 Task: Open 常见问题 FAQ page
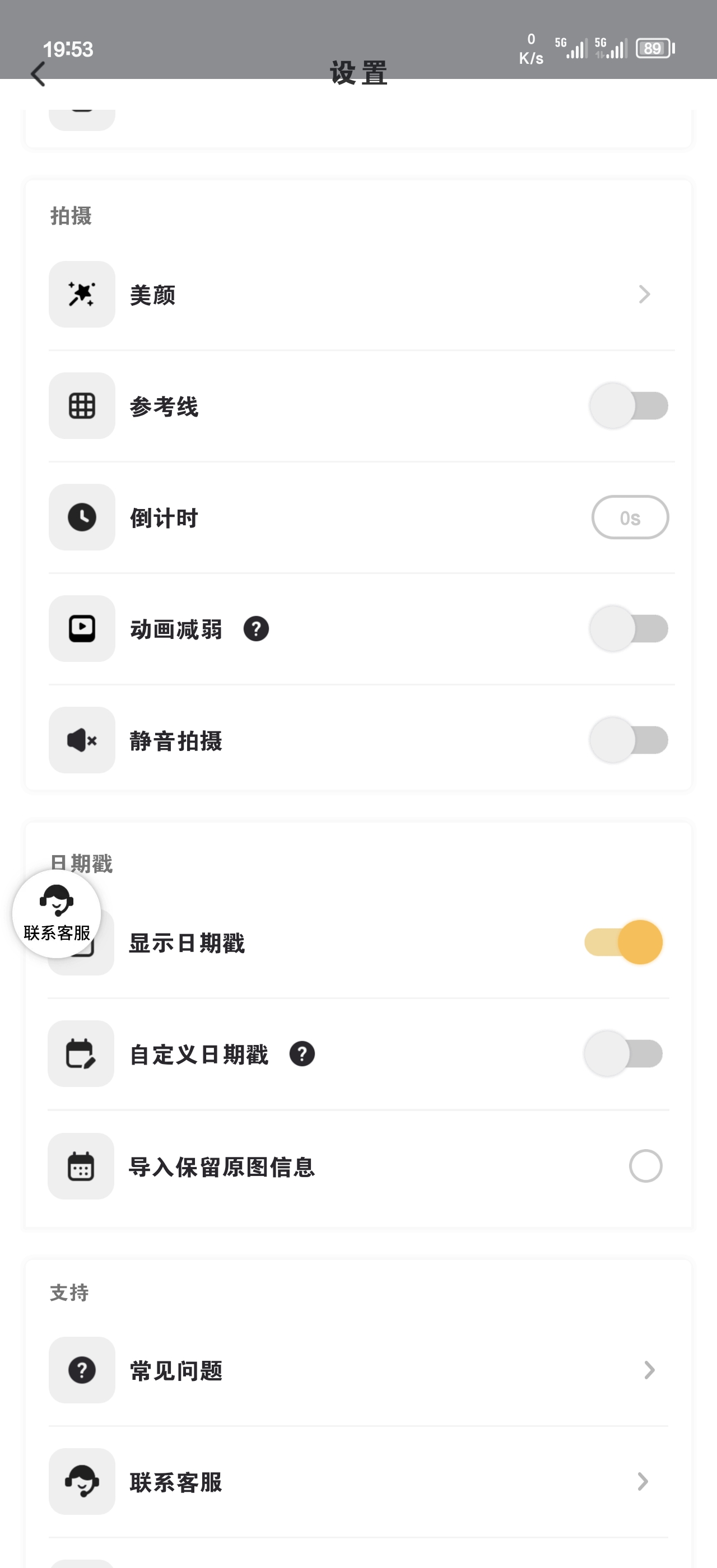[x=359, y=1370]
